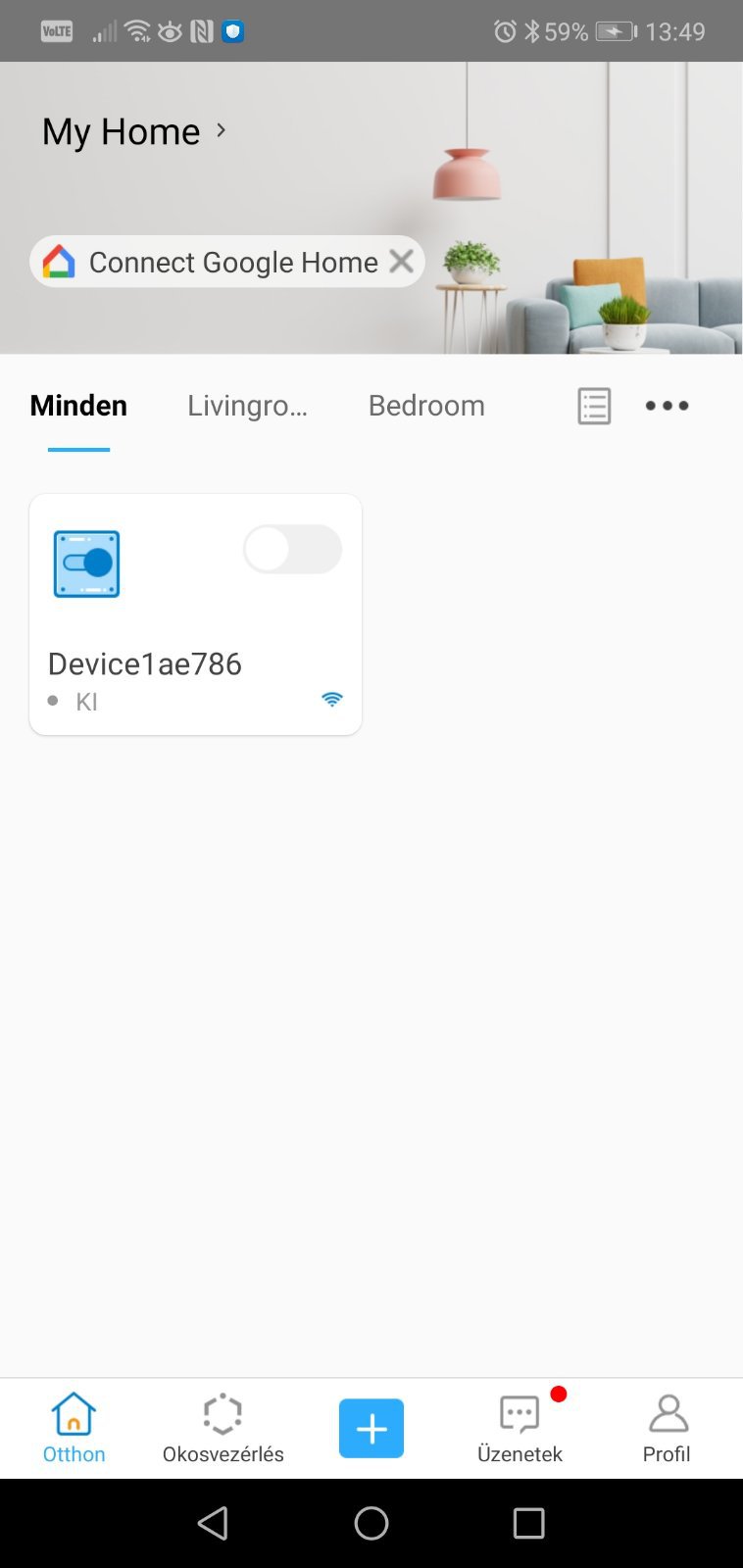Switch to the Minden tab
The height and width of the screenshot is (1568, 743).
(x=78, y=406)
